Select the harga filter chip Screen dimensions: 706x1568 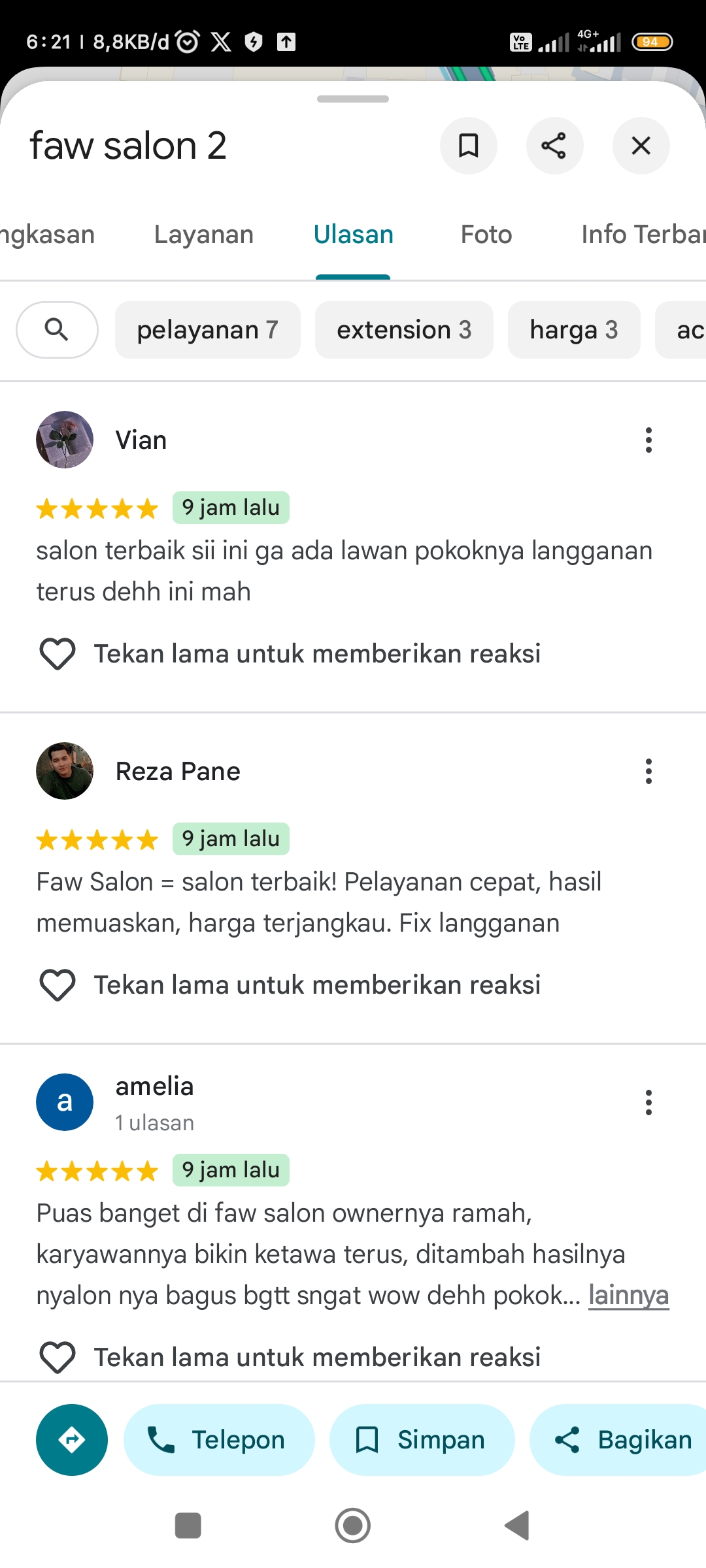(x=574, y=330)
